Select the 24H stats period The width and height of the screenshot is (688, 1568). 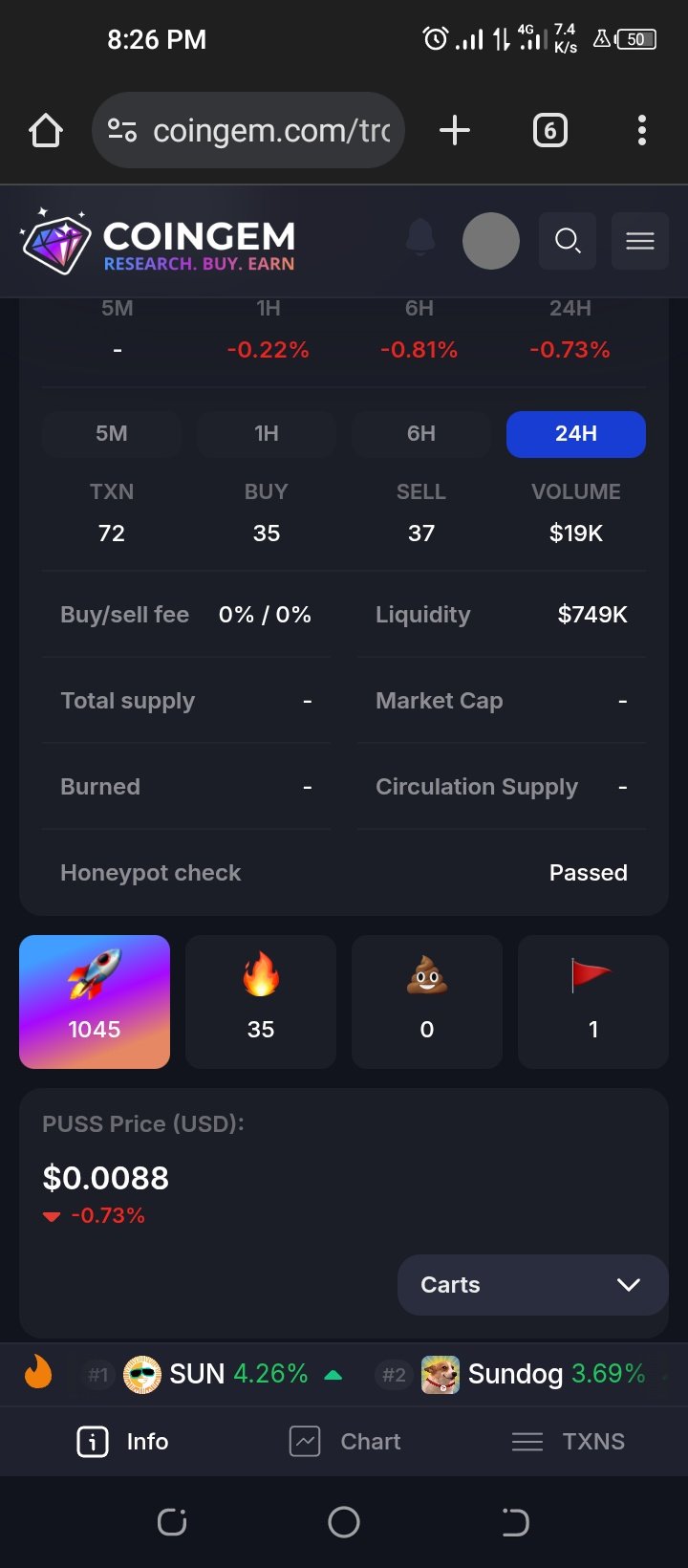tap(576, 434)
